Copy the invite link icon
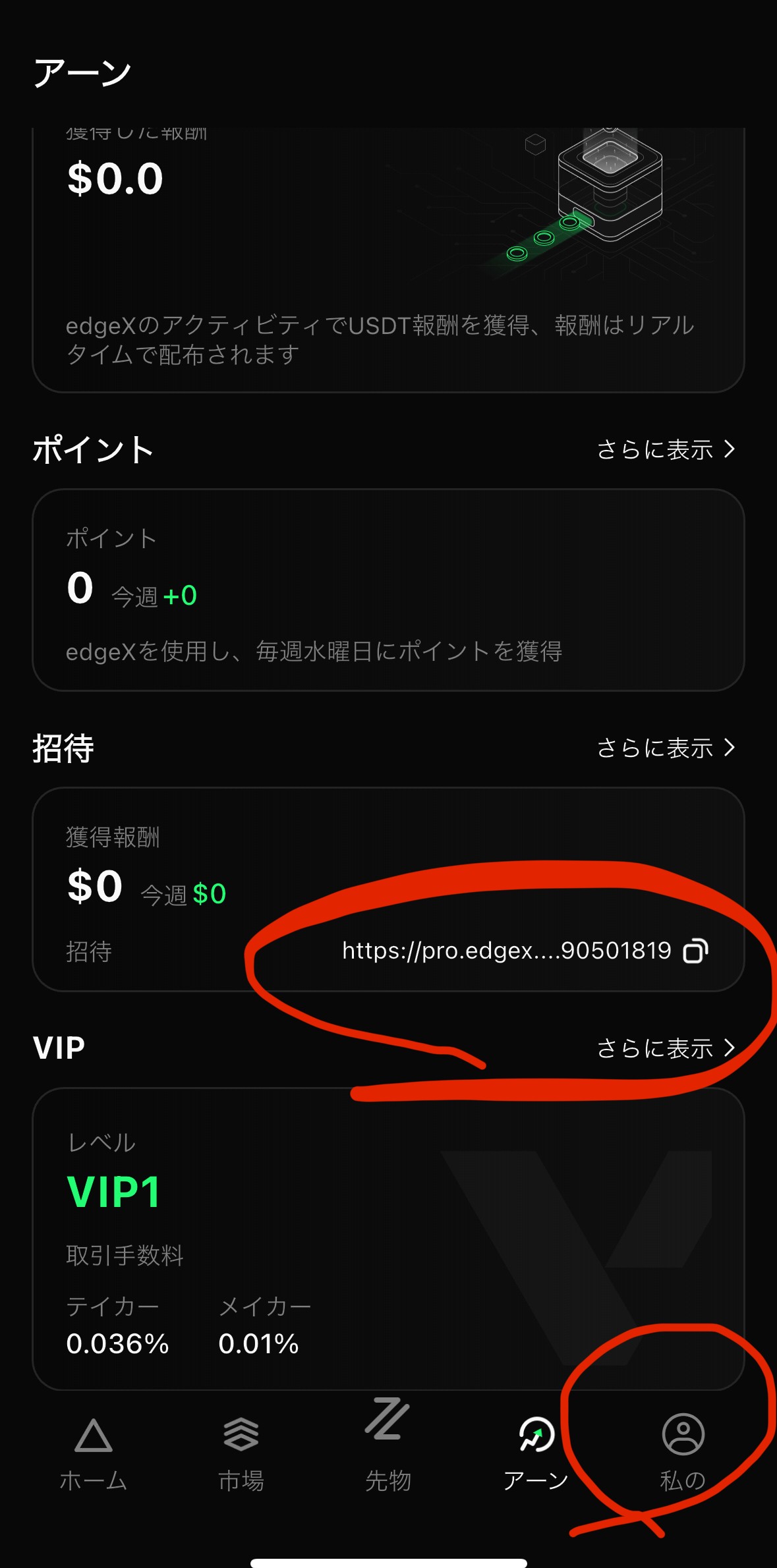 [x=695, y=951]
